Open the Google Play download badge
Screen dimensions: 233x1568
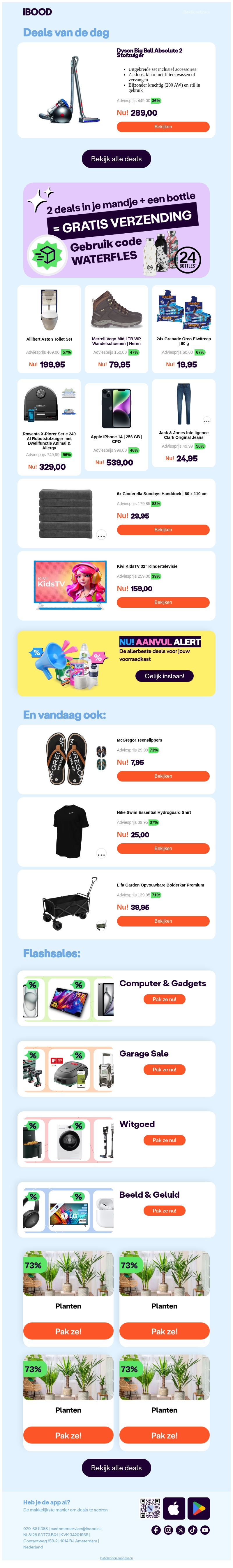[x=198, y=1508]
